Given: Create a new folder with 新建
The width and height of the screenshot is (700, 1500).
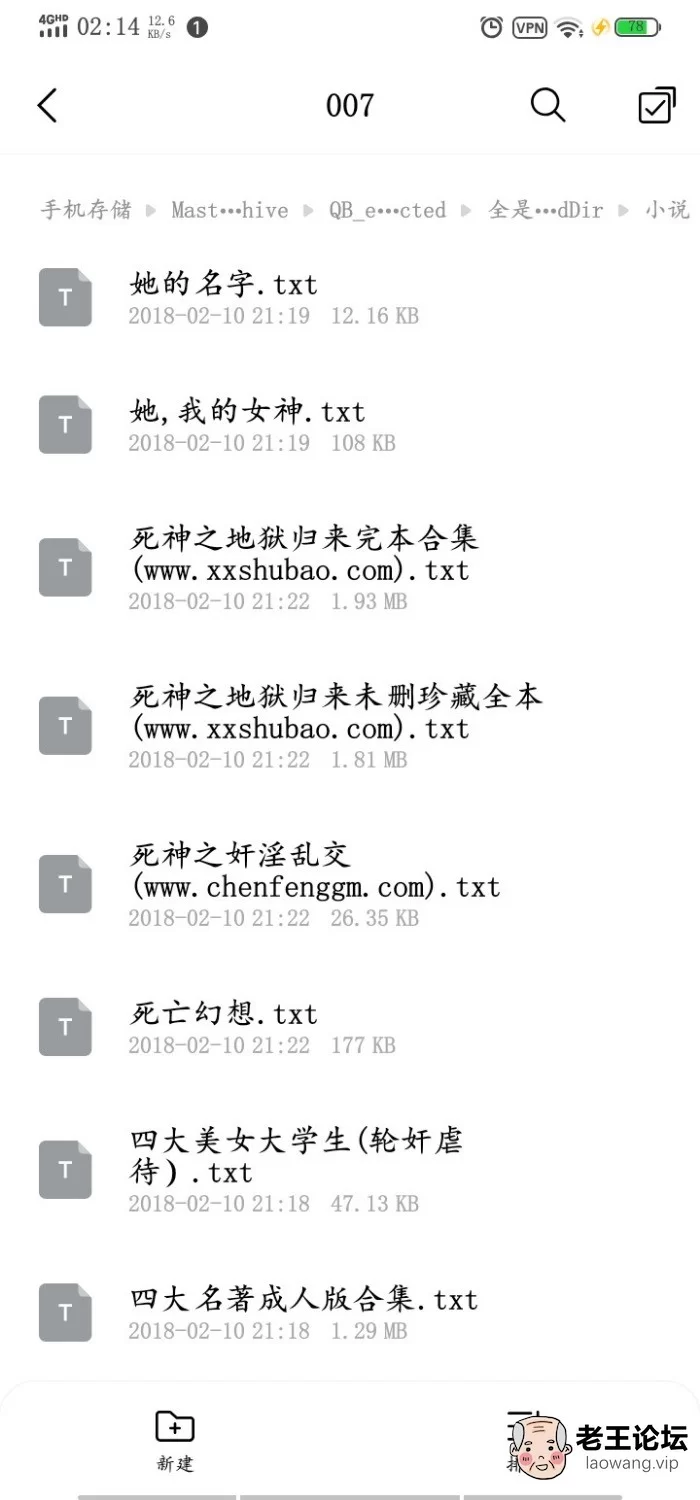Looking at the screenshot, I should click(x=175, y=1440).
